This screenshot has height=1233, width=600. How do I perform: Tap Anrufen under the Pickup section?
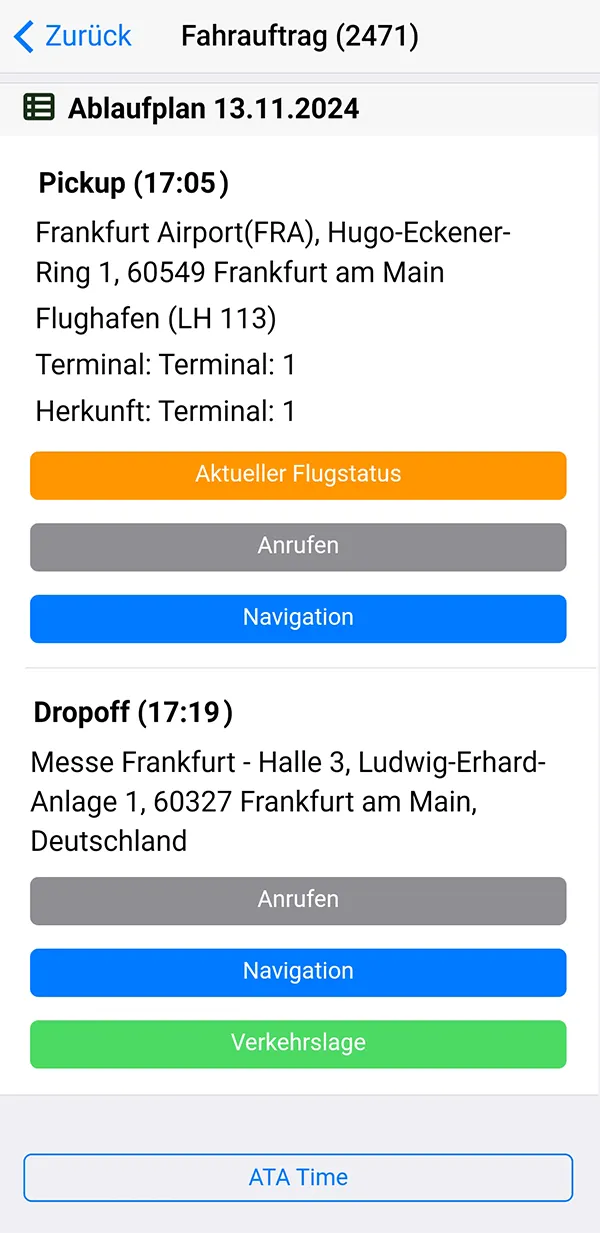pos(298,547)
